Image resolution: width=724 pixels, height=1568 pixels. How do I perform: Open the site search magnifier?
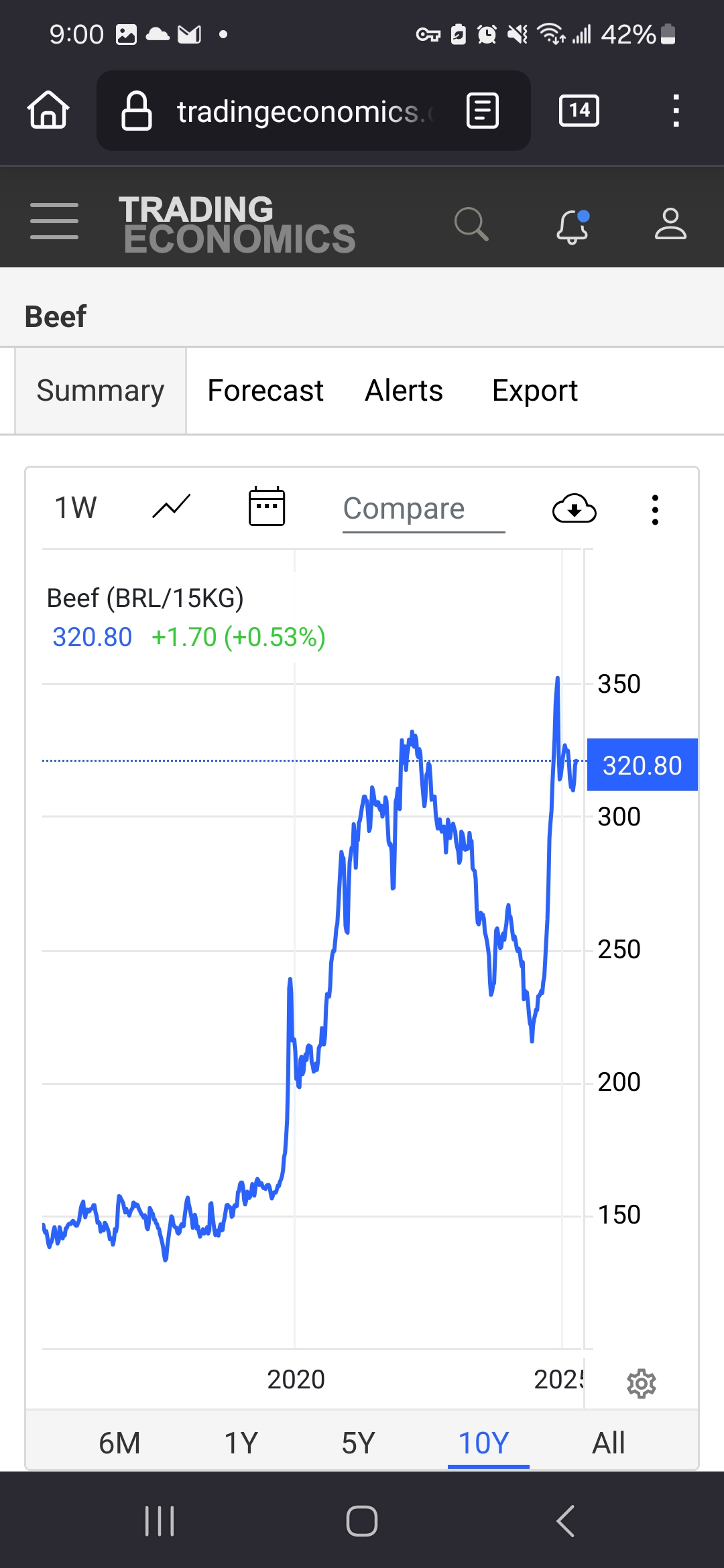(471, 224)
